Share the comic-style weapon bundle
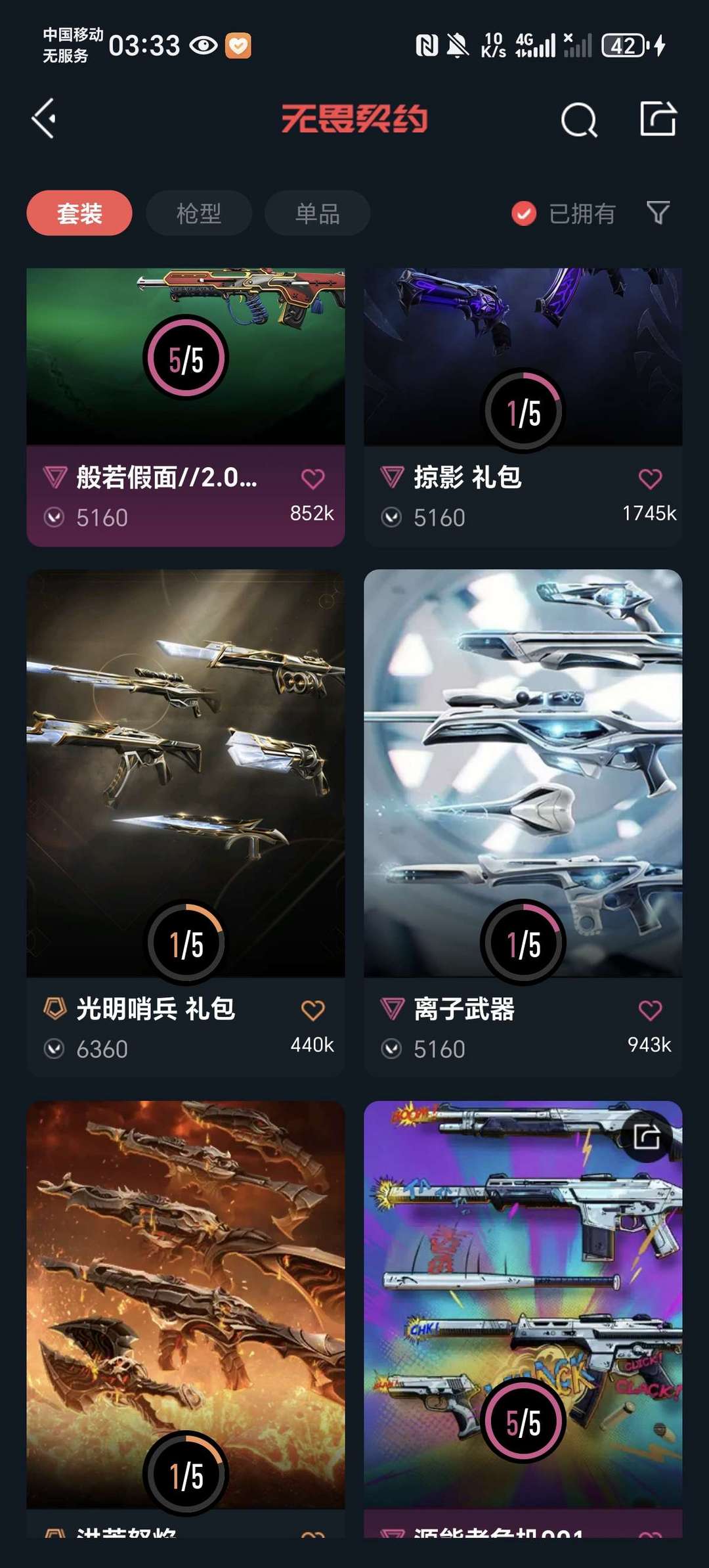709x1568 pixels. [x=647, y=1136]
